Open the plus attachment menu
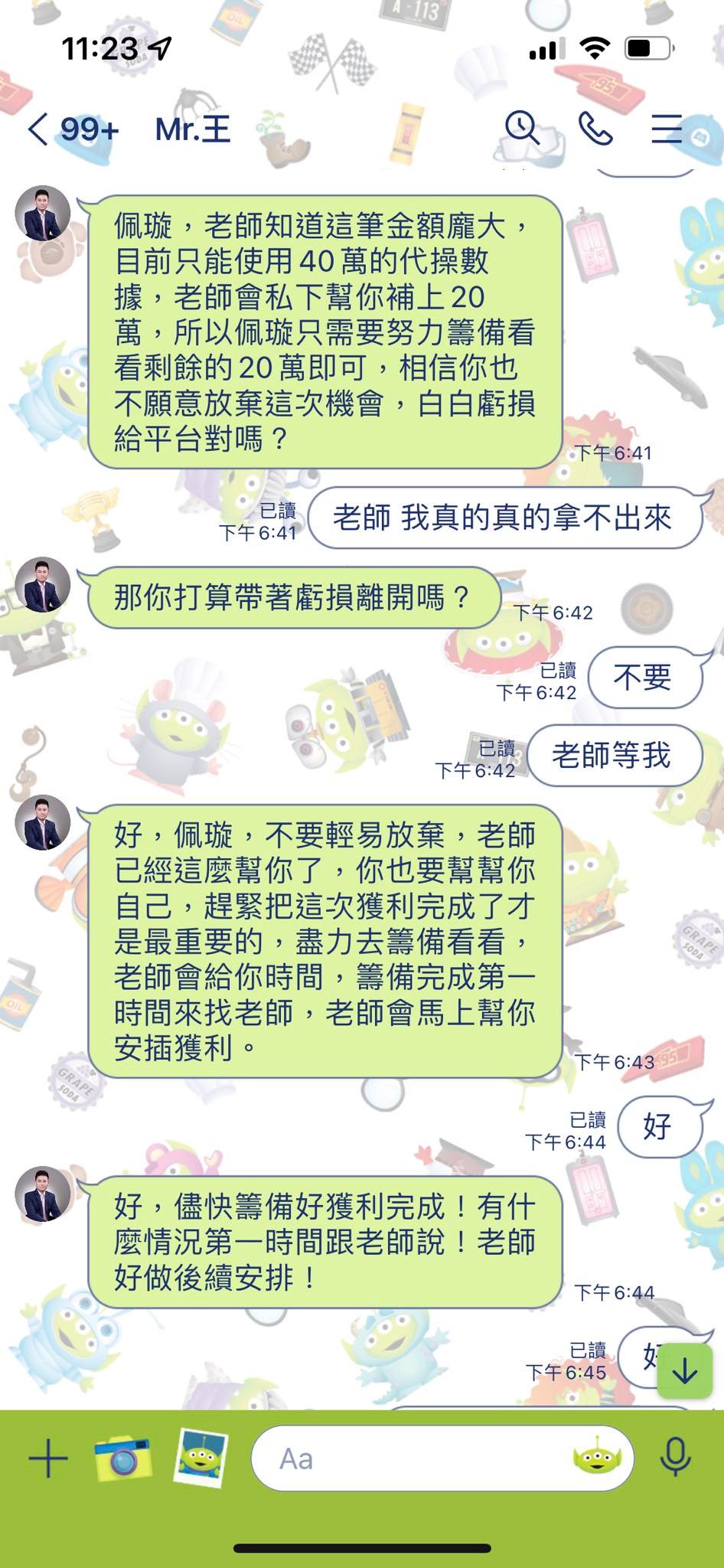Screen dimensions: 724x1568 coord(48,1458)
